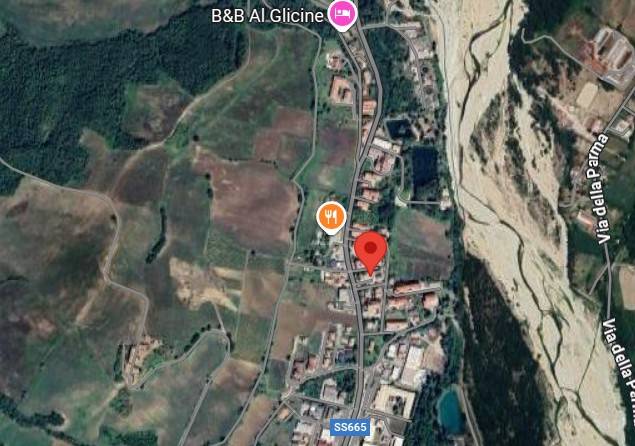
Task: Open the B&B Al Glicine hotel marker
Action: tap(343, 14)
